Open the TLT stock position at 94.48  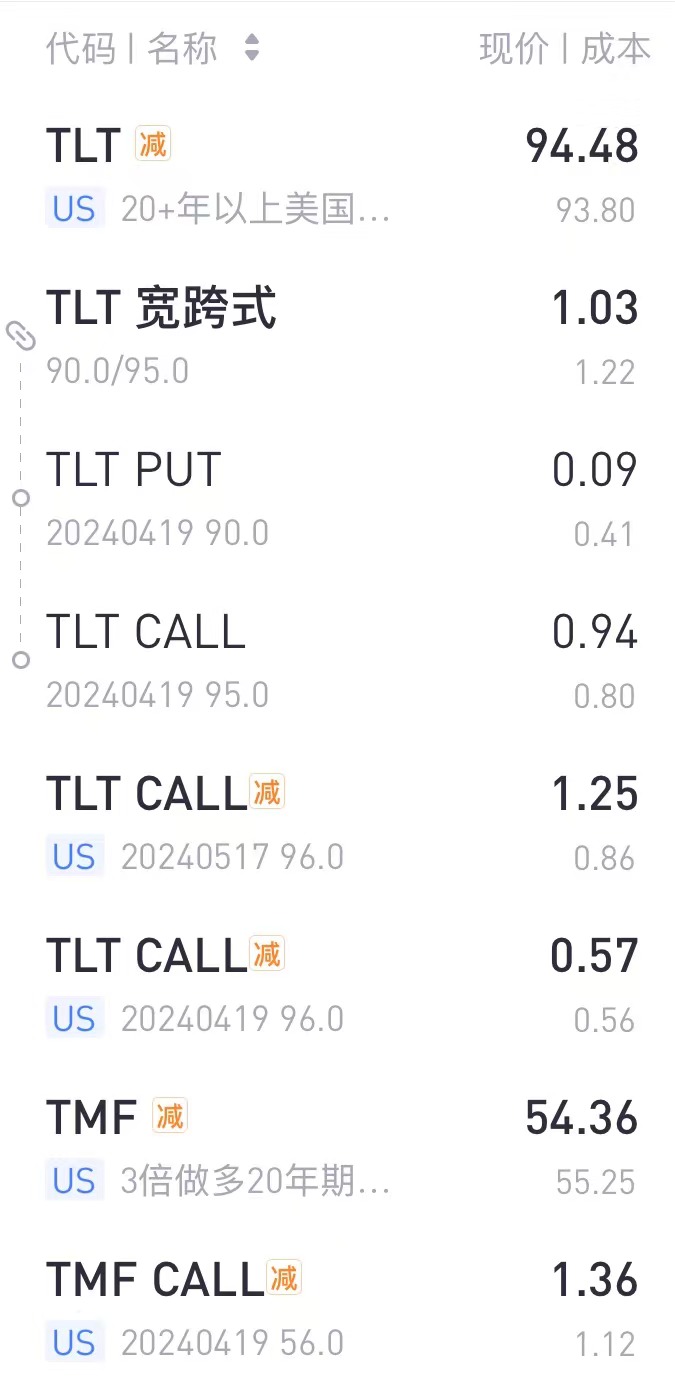coord(340,176)
